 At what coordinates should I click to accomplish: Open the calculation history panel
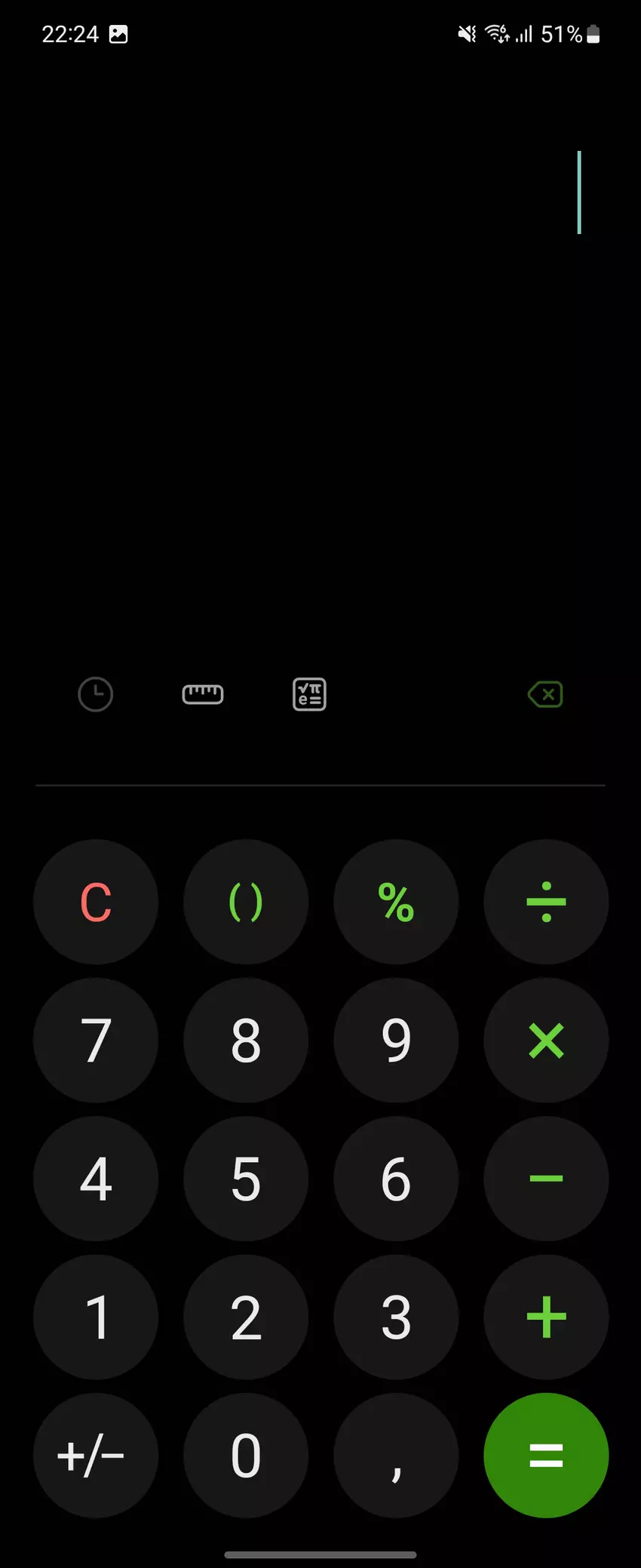point(96,694)
